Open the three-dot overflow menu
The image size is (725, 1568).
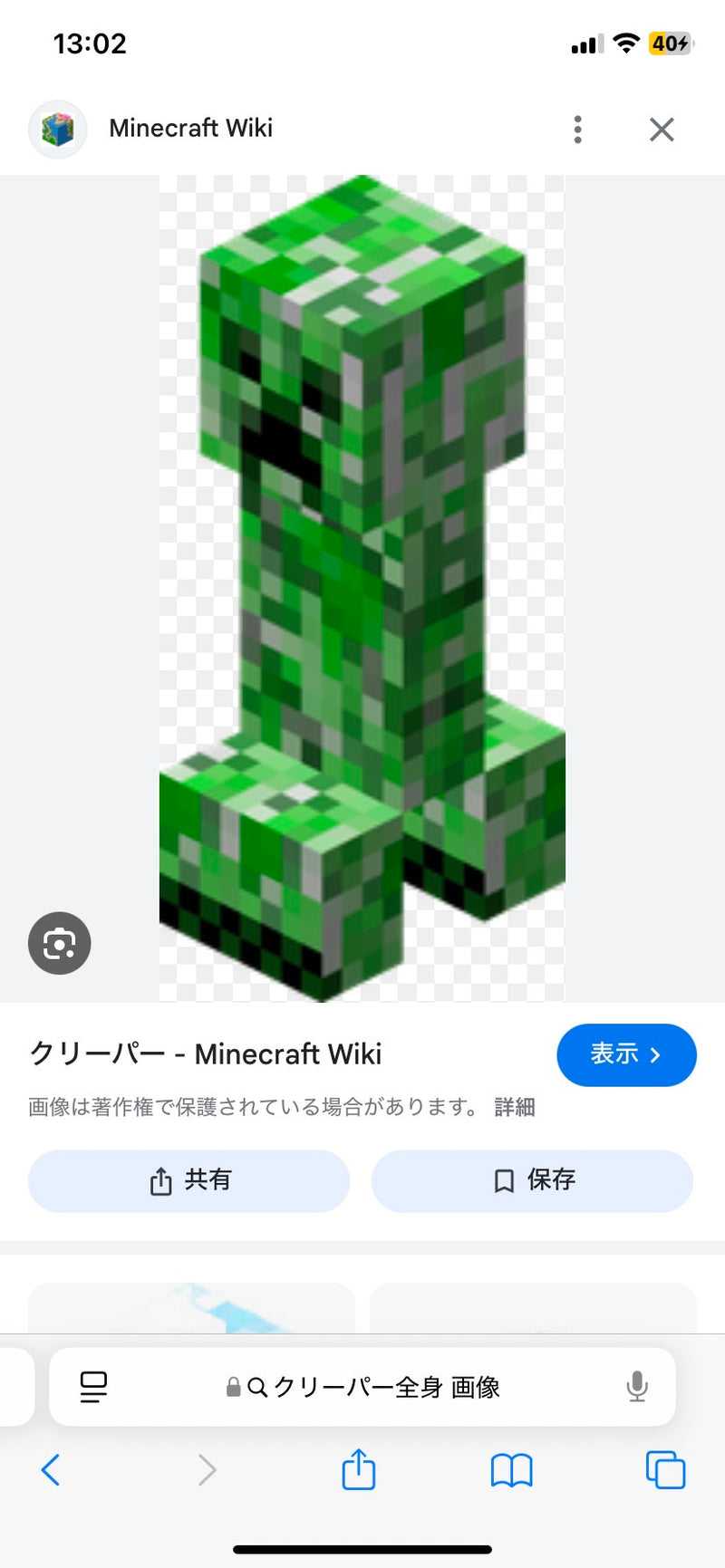(x=577, y=130)
